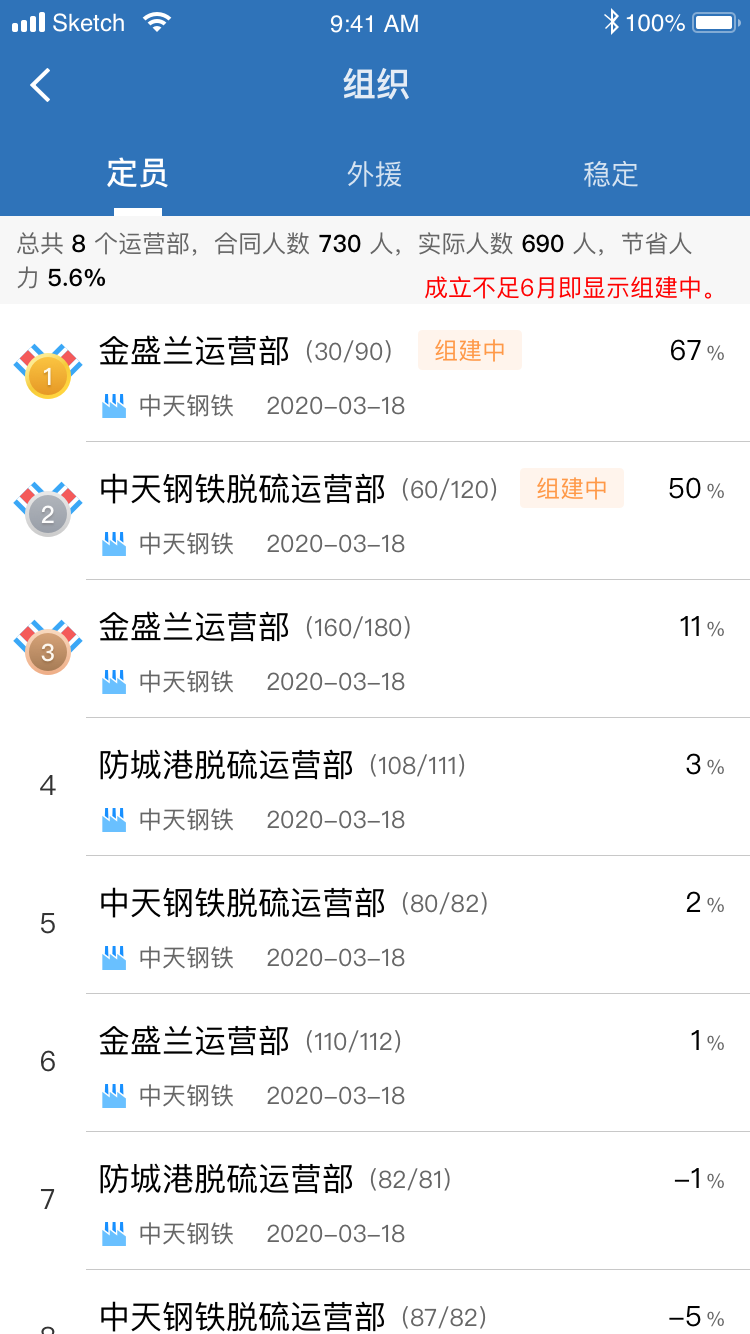
Task: Open 防城港脱硫运营部 (108/111) row
Action: coord(375,787)
